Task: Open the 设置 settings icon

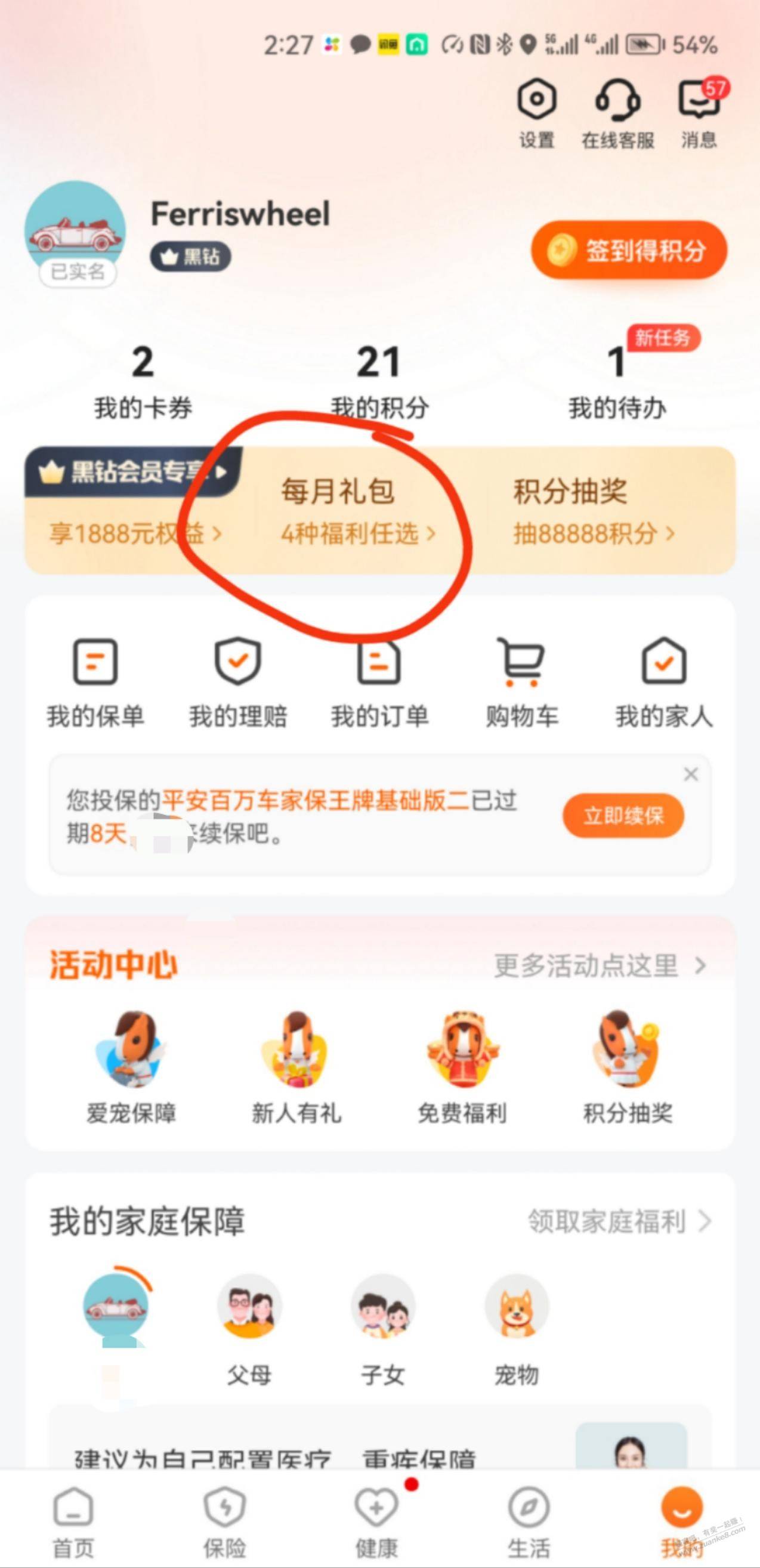Action: pos(537,114)
